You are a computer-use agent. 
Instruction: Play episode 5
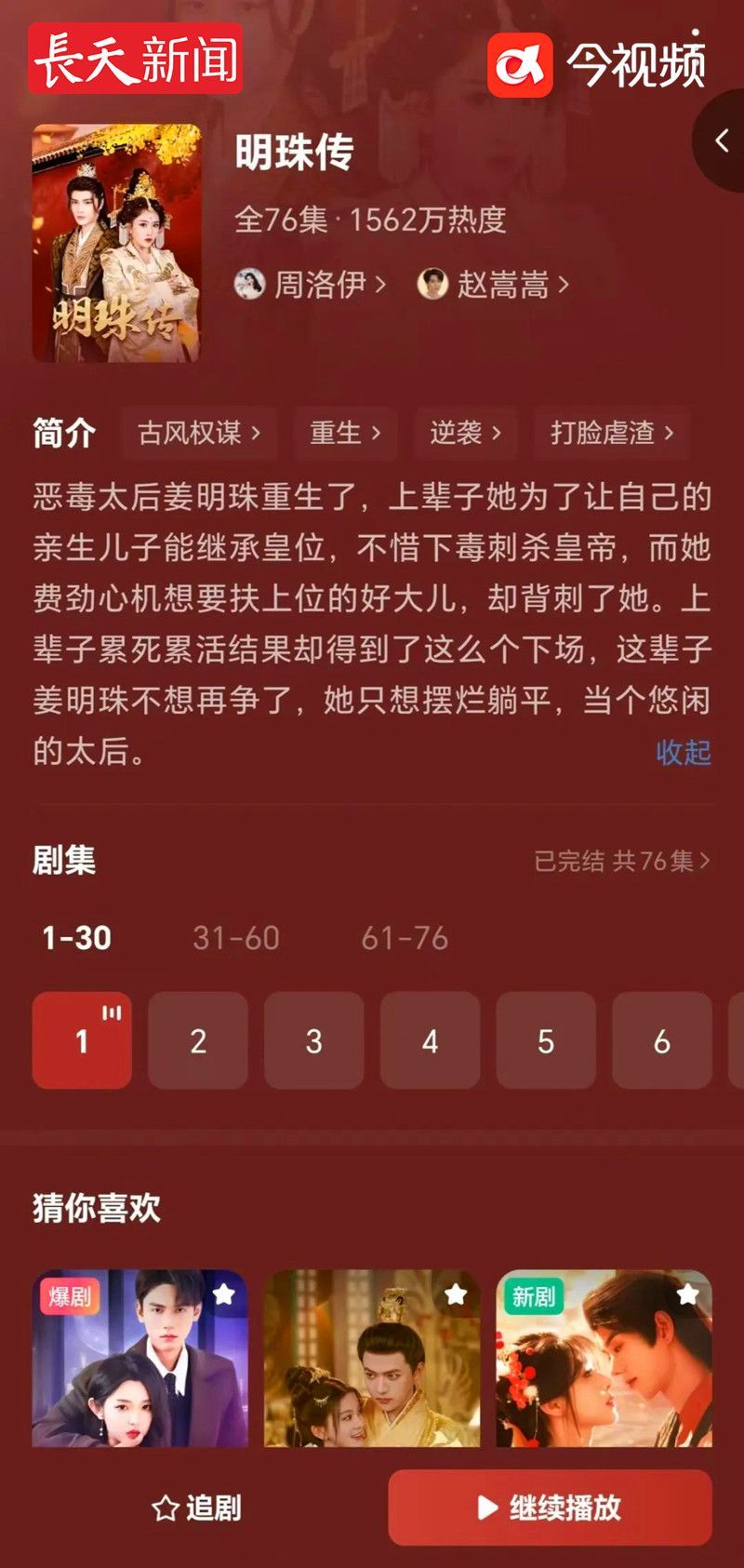click(x=546, y=1040)
